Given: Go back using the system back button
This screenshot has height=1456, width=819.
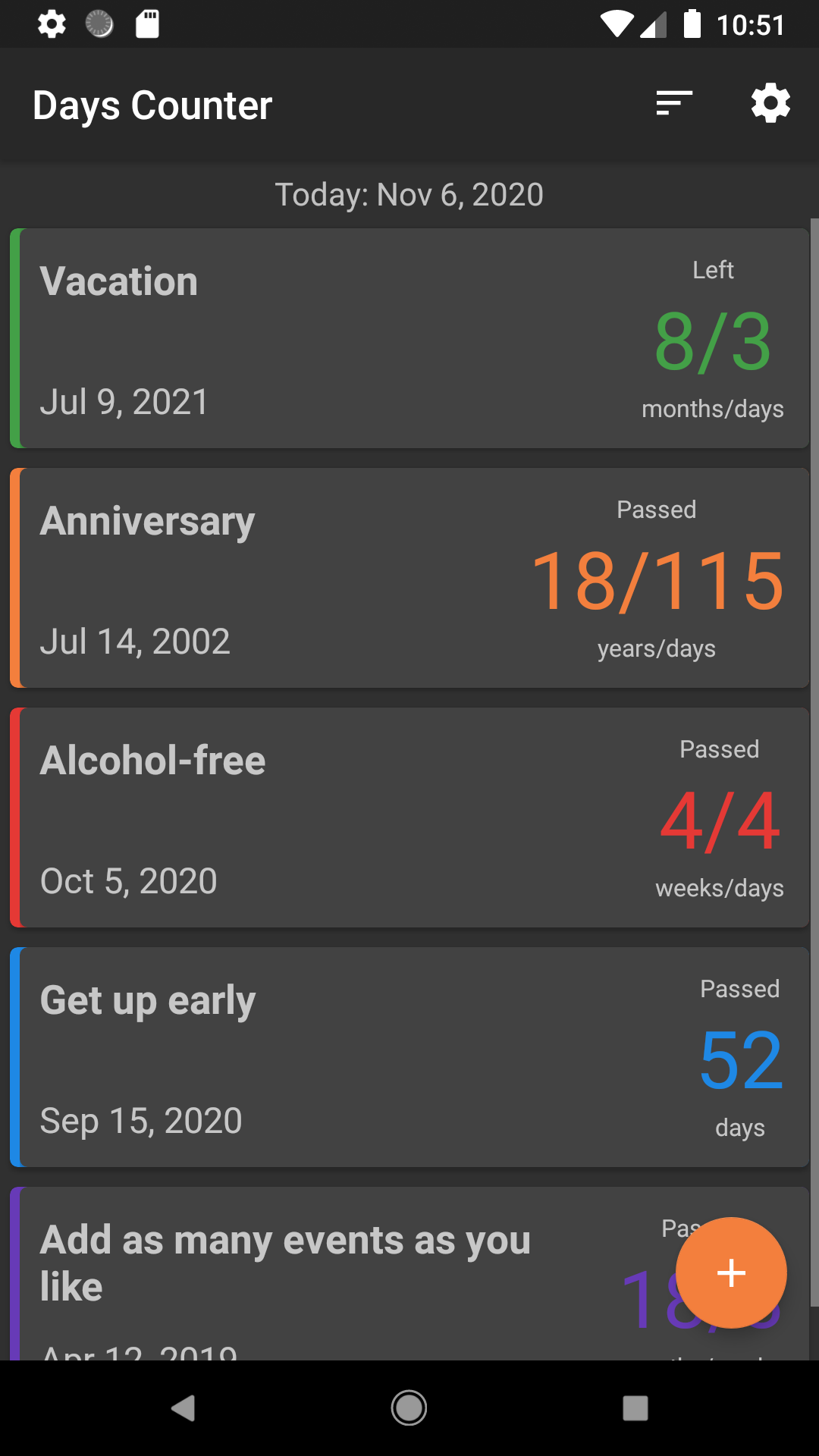Looking at the screenshot, I should pyautogui.click(x=183, y=1408).
